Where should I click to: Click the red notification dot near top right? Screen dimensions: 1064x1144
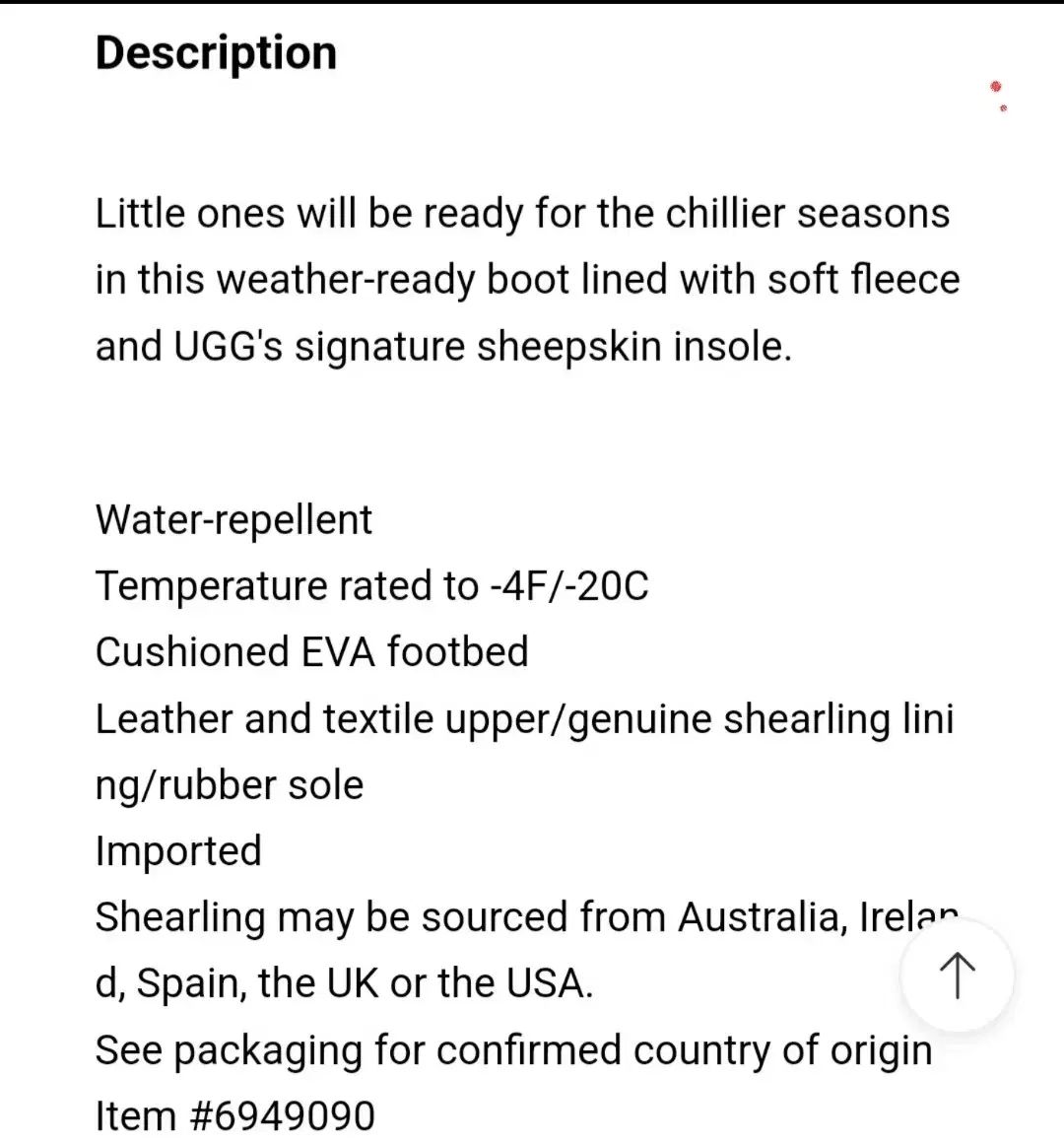click(996, 88)
